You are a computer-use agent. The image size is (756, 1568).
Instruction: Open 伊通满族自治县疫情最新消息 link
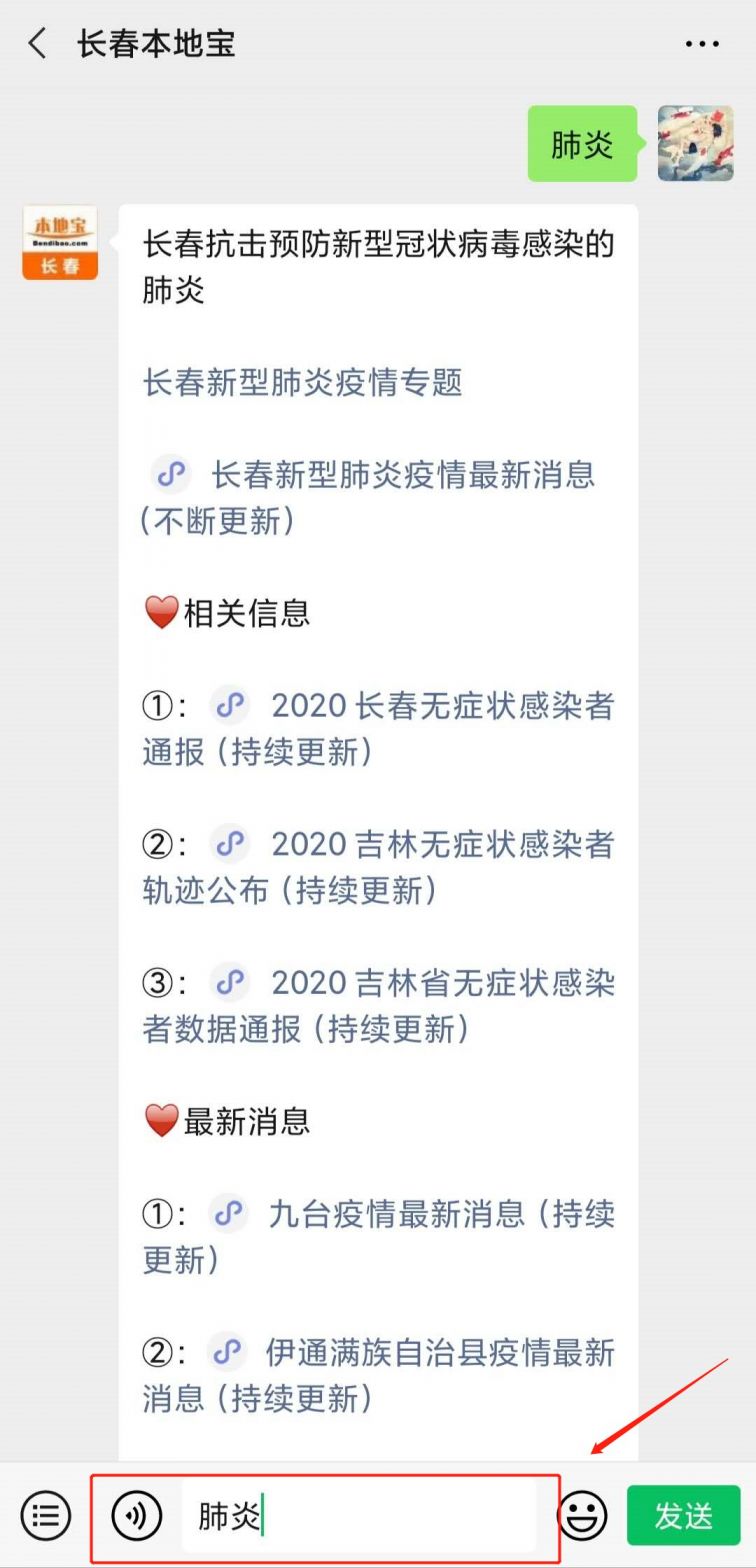click(x=438, y=1353)
